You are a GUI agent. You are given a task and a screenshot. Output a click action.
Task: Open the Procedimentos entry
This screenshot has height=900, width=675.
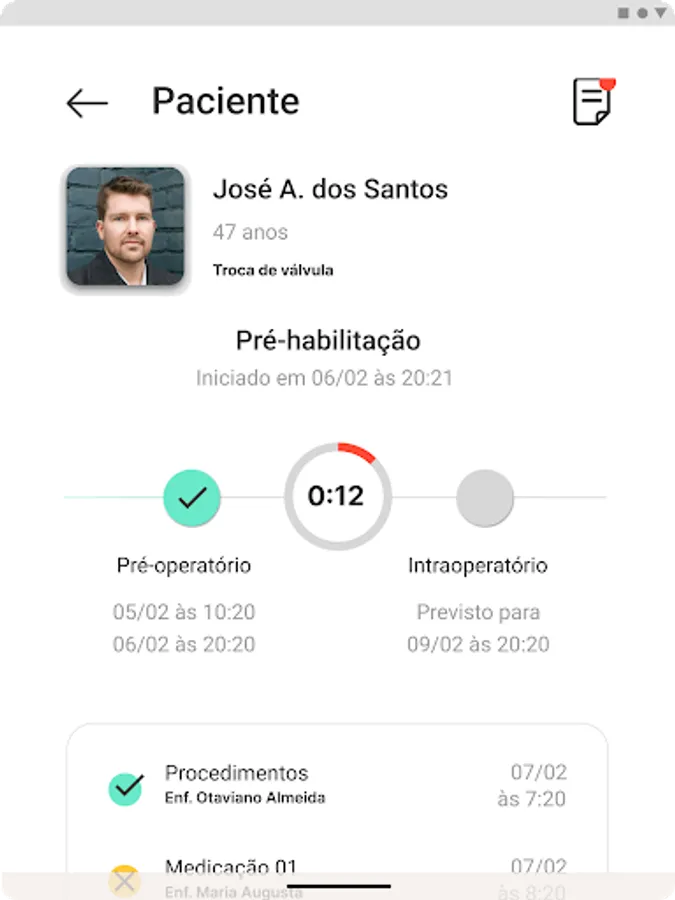tap(336, 785)
